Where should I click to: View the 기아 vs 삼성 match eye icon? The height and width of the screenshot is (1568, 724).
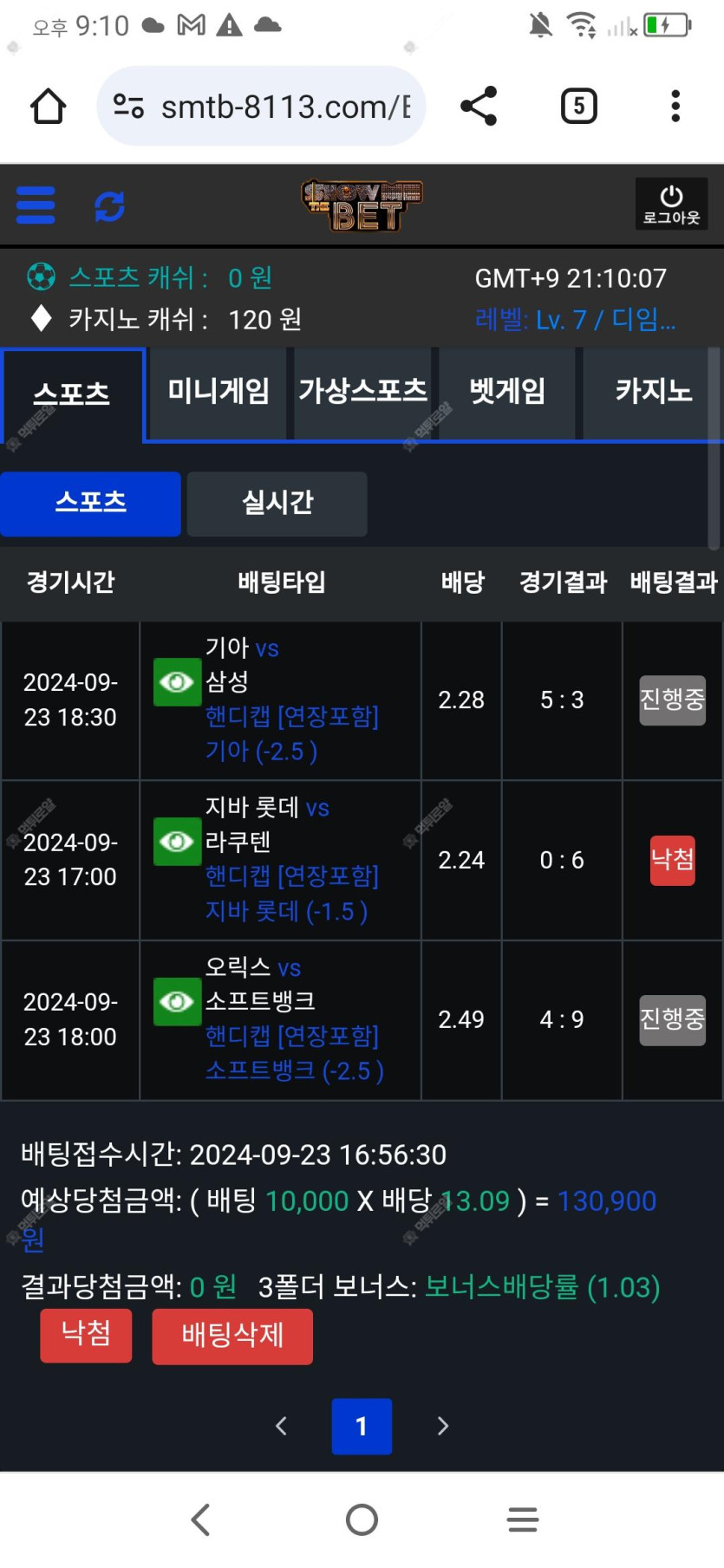point(177,682)
